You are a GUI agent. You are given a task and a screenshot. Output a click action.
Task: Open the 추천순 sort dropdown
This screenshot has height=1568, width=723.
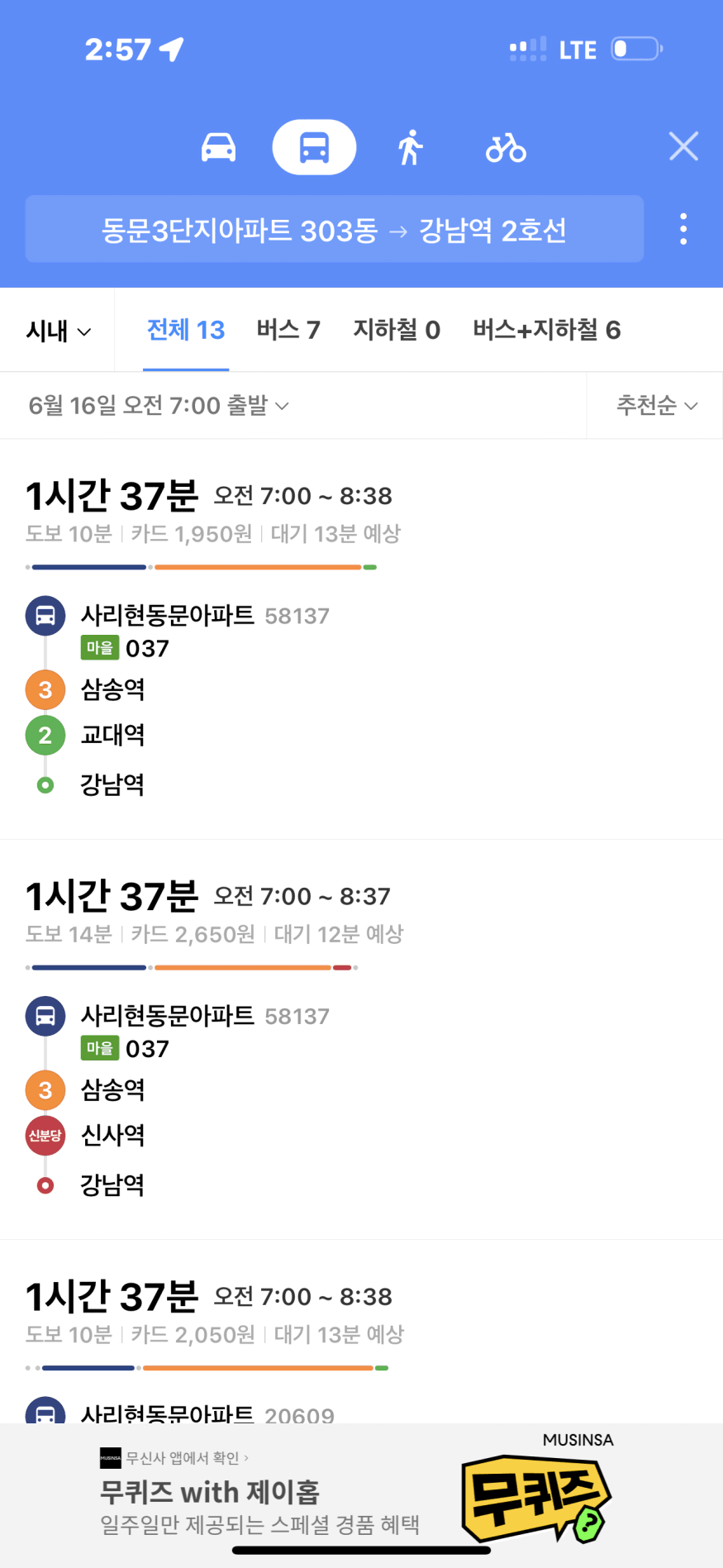[x=657, y=405]
